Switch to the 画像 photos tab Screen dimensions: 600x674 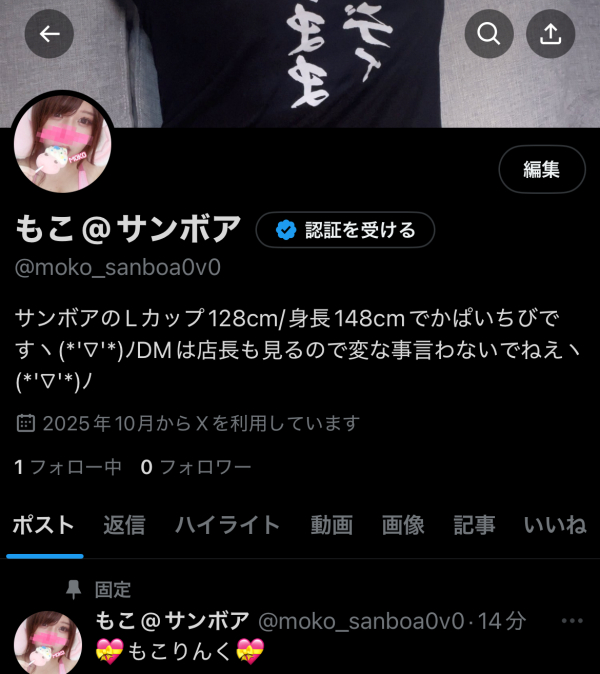403,525
